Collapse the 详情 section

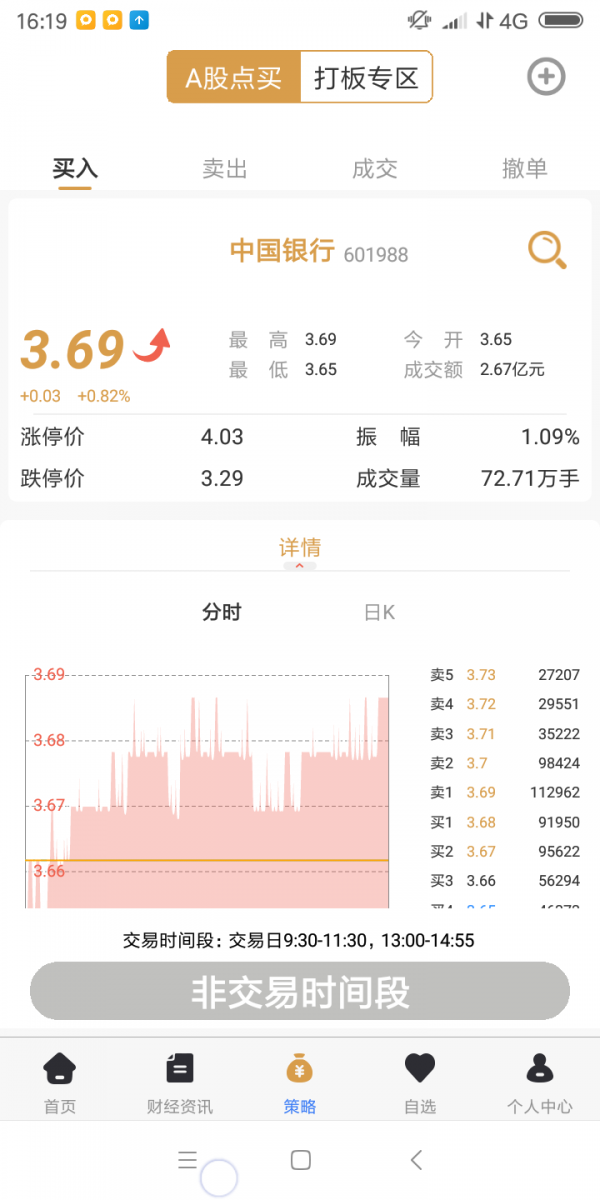tap(300, 553)
